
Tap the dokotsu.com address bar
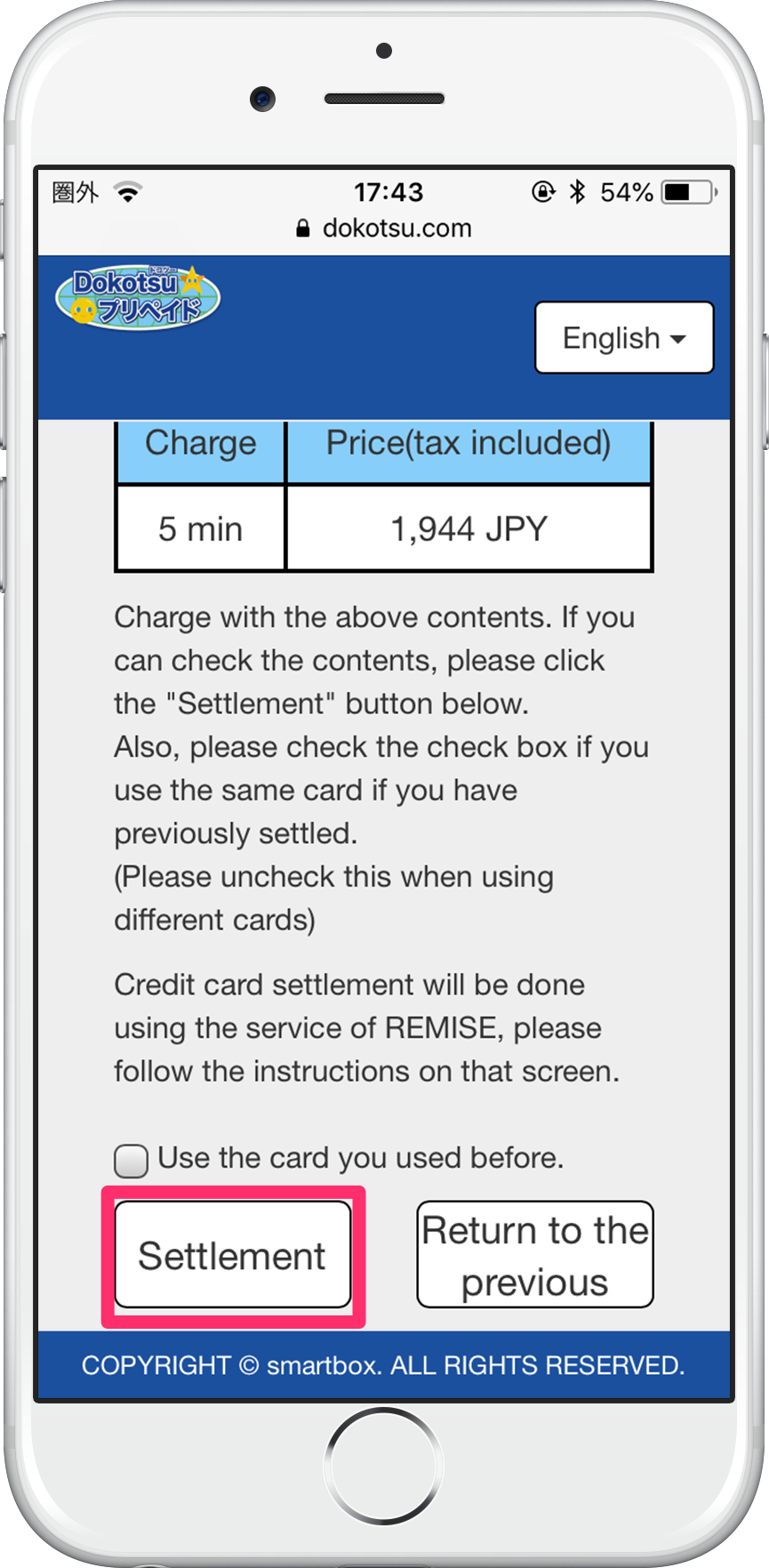[384, 229]
